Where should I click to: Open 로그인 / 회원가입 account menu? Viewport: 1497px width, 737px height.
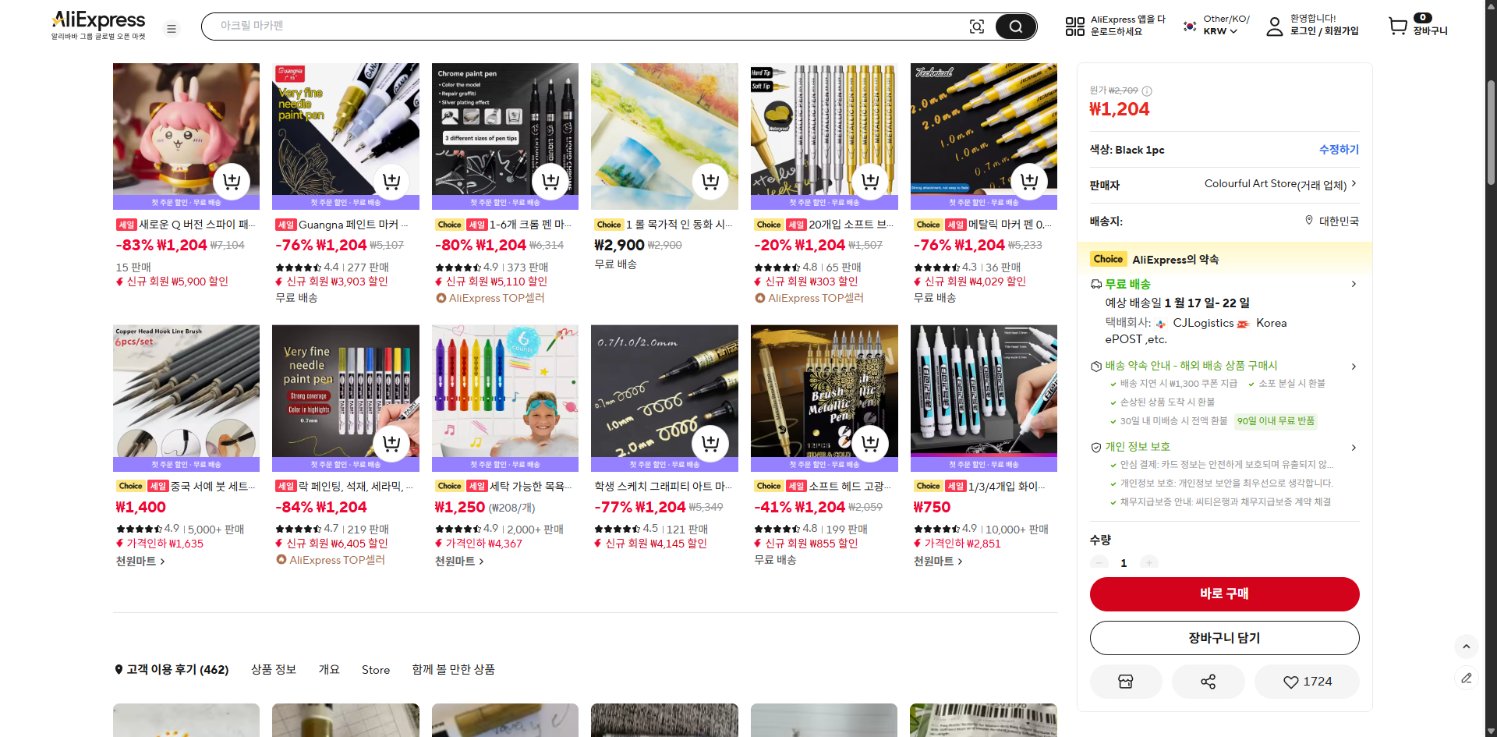click(1312, 26)
